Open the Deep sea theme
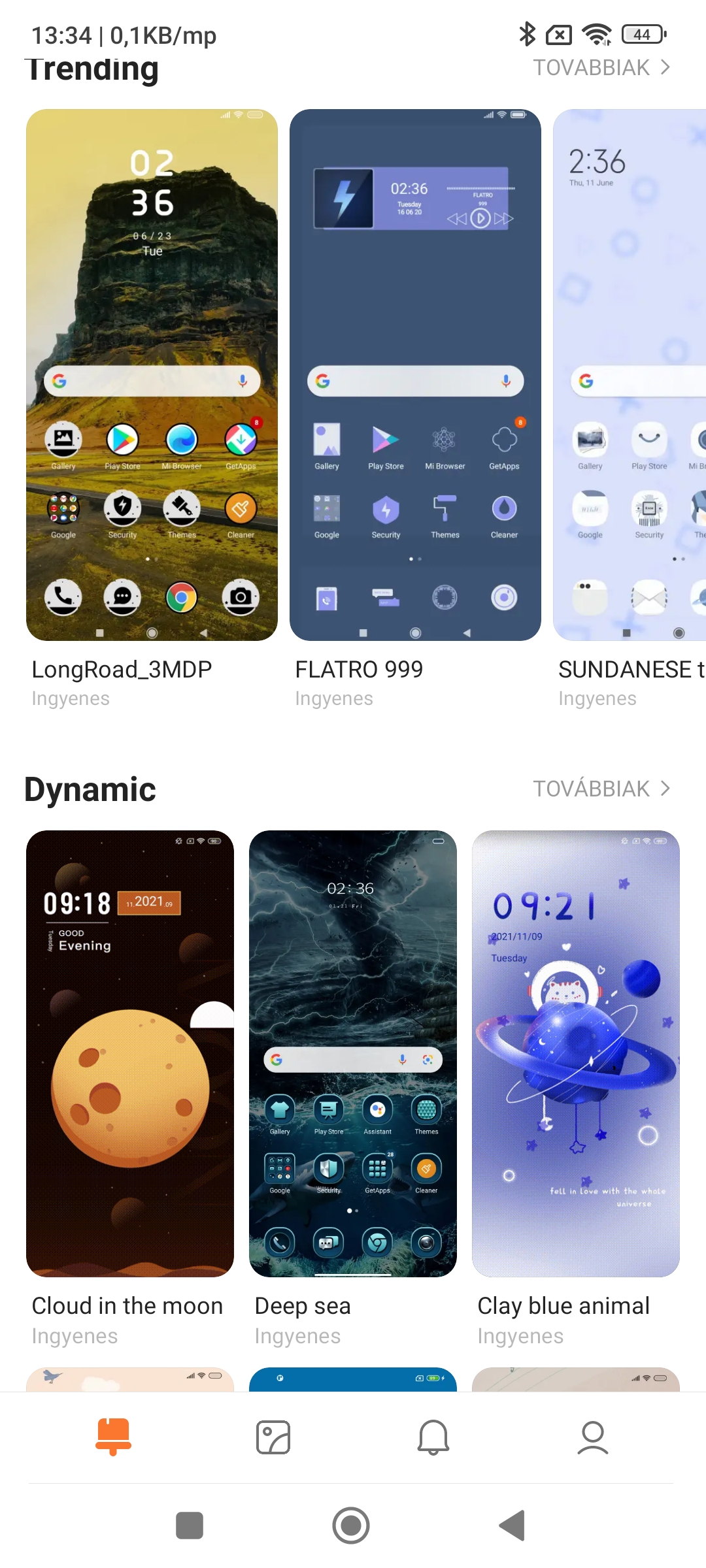Image resolution: width=706 pixels, height=1568 pixels. coord(353,1053)
